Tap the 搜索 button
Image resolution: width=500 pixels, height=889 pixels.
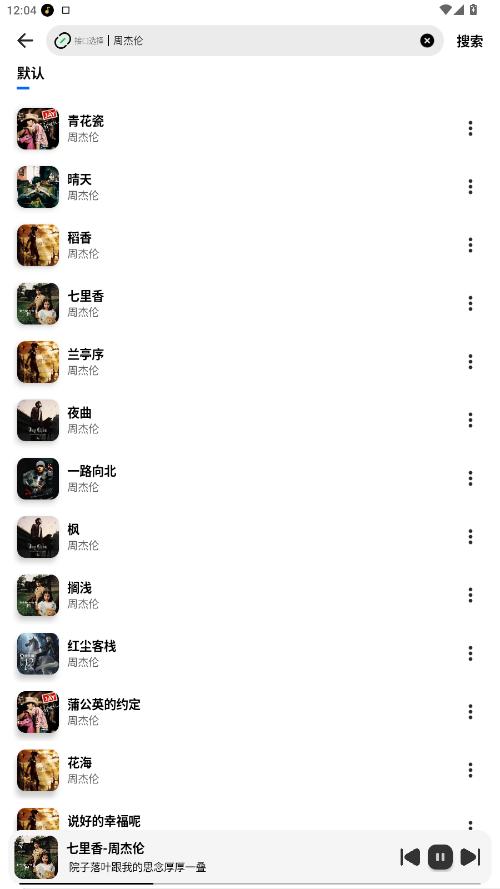[x=469, y=41]
